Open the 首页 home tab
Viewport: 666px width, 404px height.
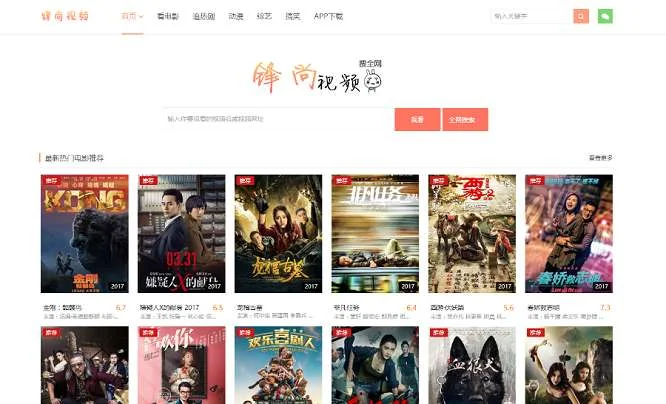click(x=131, y=16)
